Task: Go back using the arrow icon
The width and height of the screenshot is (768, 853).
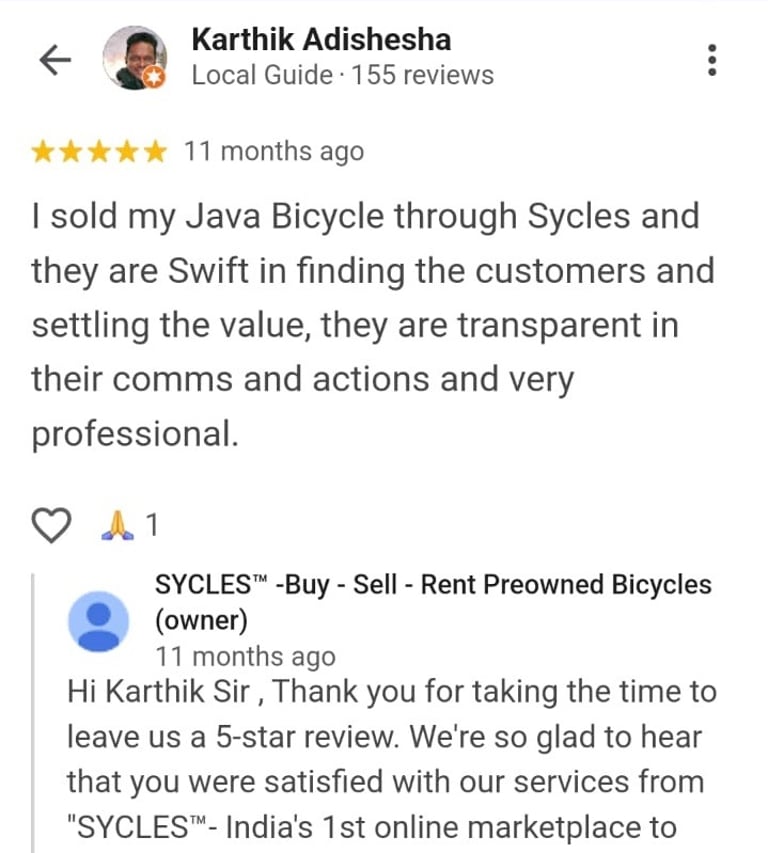Action: (x=55, y=60)
